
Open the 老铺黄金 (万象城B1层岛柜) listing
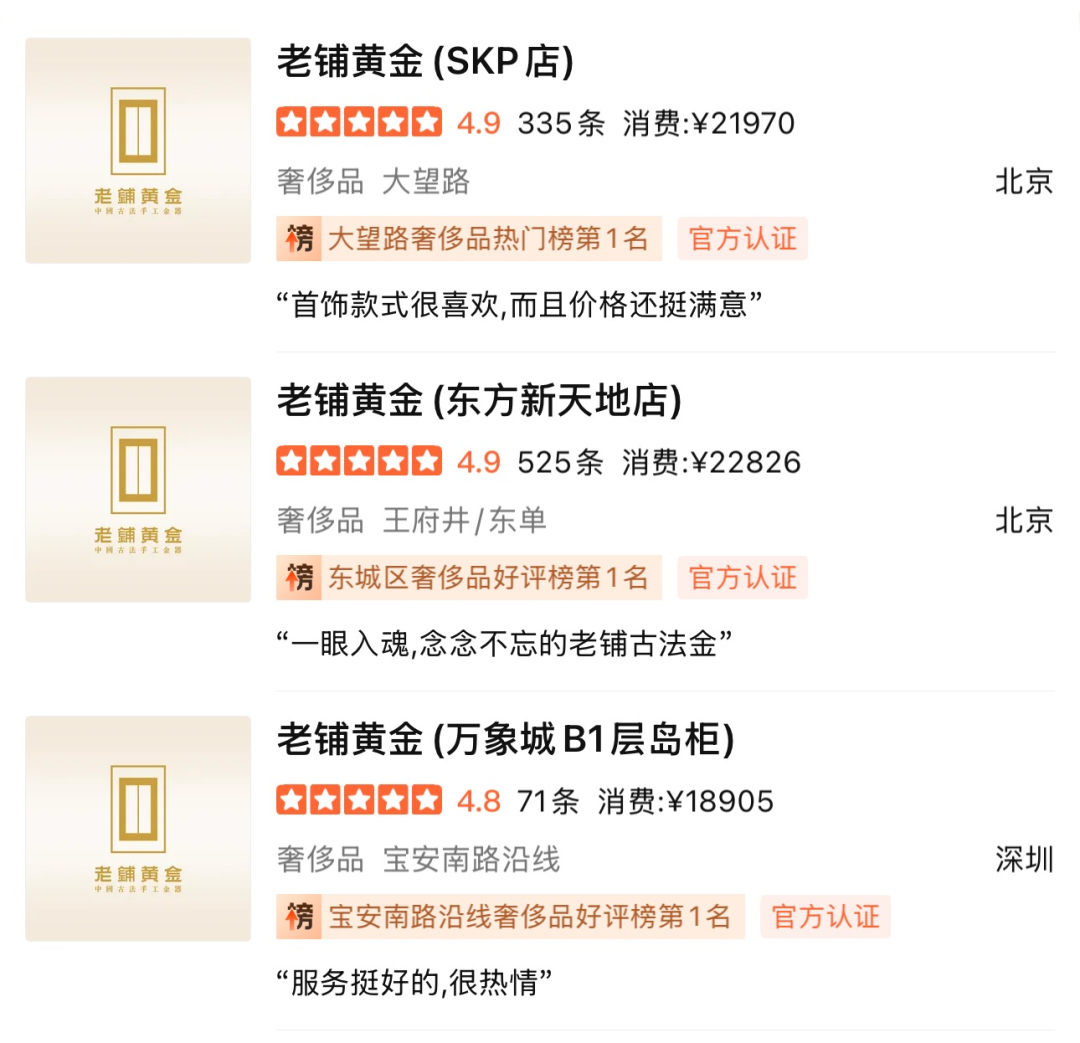tap(505, 741)
